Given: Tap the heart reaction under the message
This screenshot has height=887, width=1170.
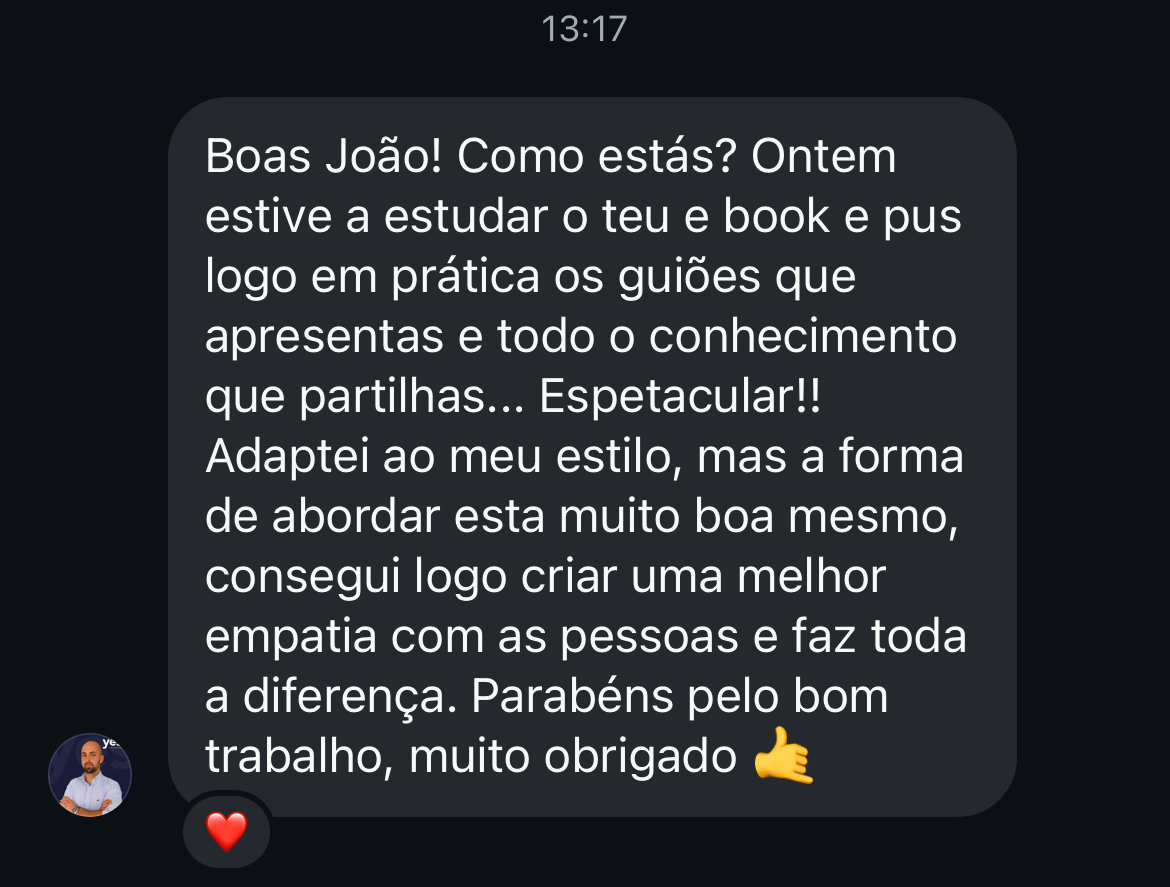Looking at the screenshot, I should (x=226, y=831).
